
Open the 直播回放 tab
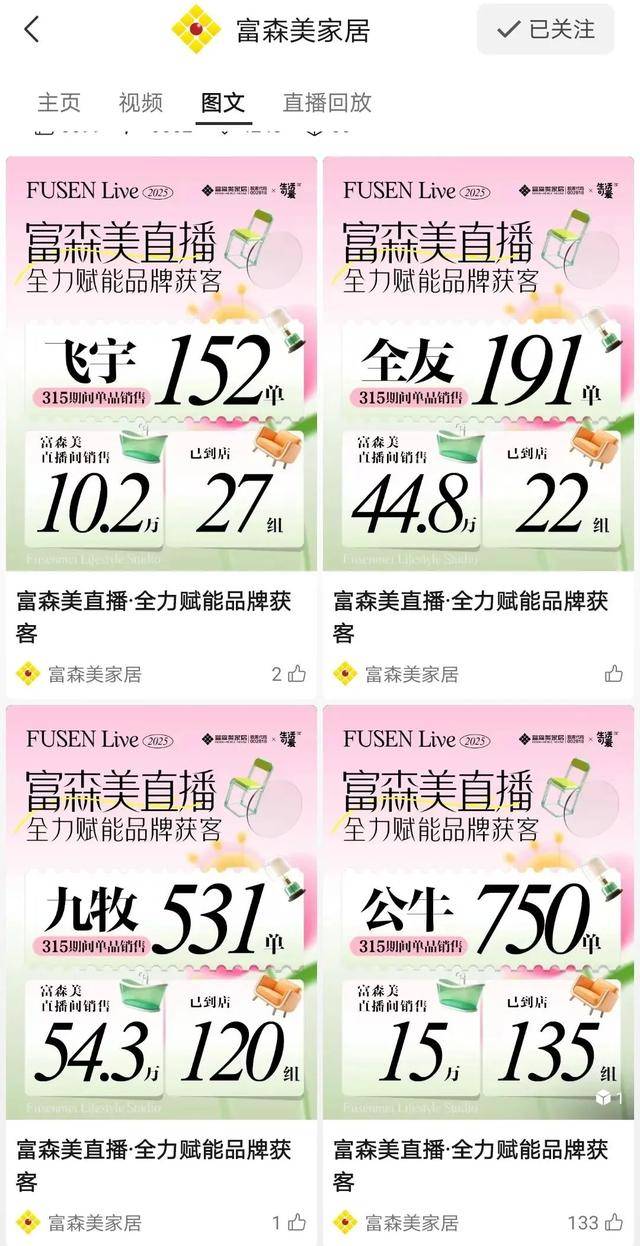[x=327, y=102]
